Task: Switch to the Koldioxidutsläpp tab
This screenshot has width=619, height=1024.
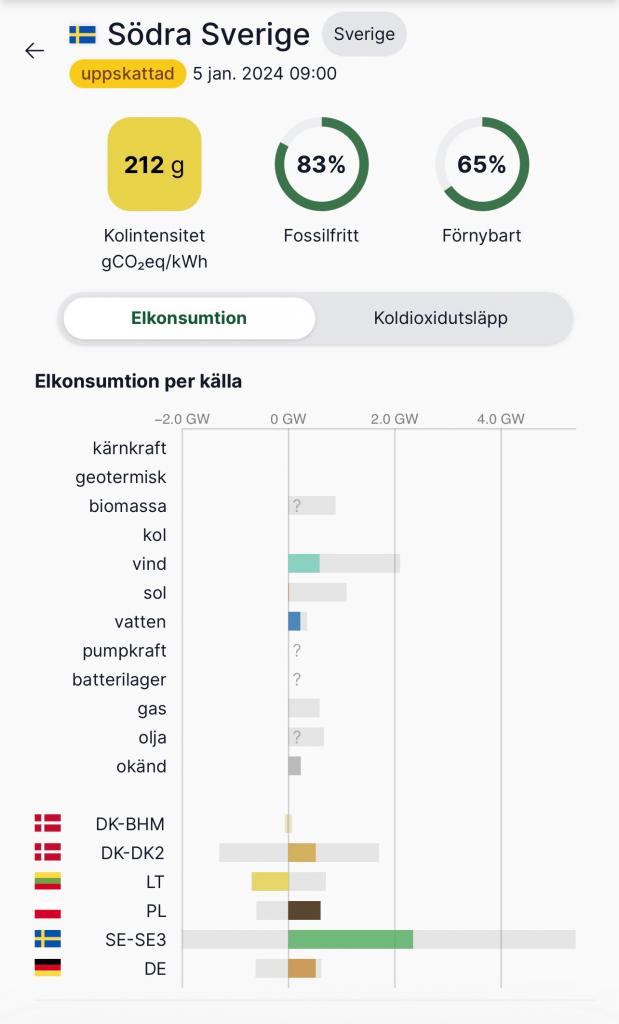Action: 441,319
